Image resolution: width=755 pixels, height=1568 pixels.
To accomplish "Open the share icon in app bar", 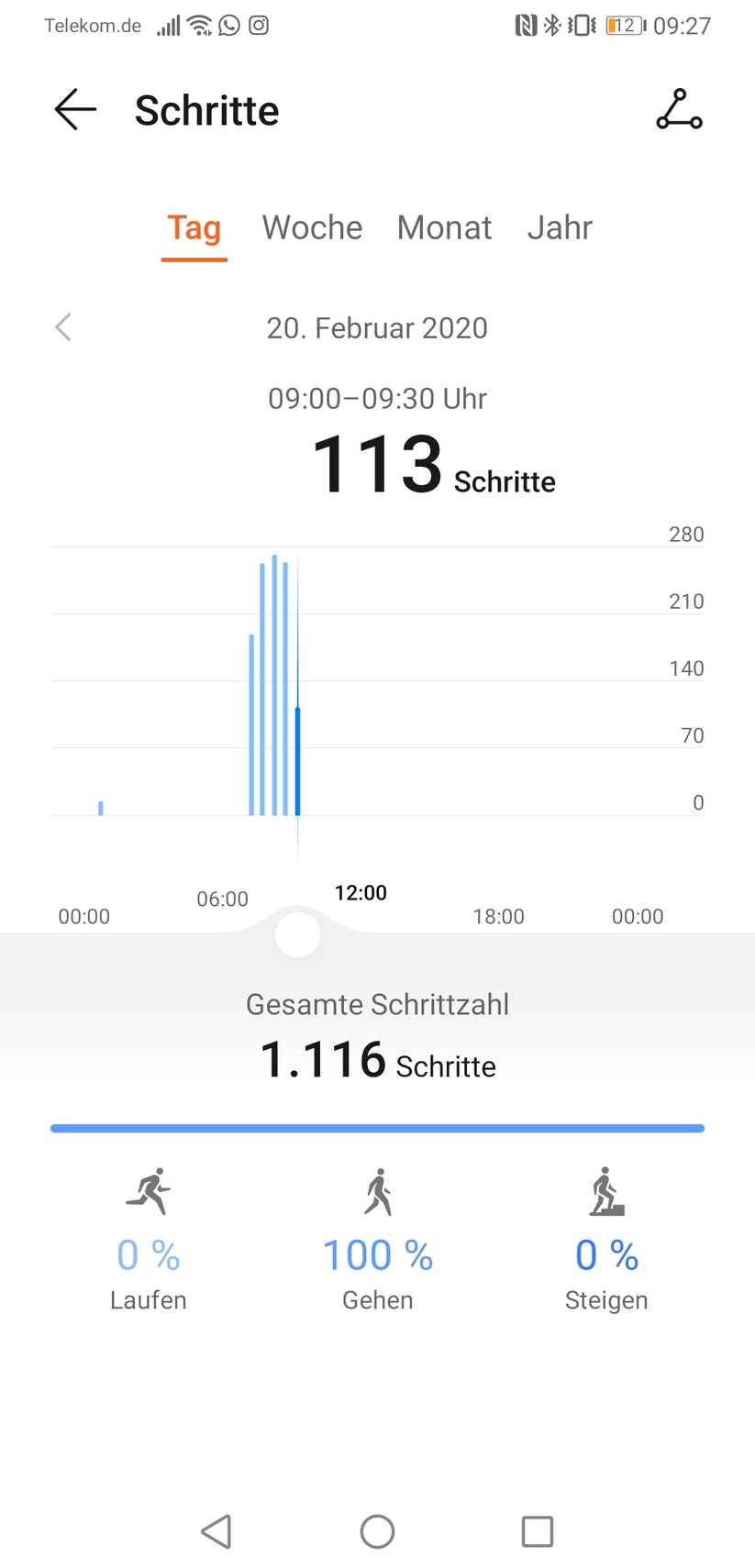I will [679, 110].
